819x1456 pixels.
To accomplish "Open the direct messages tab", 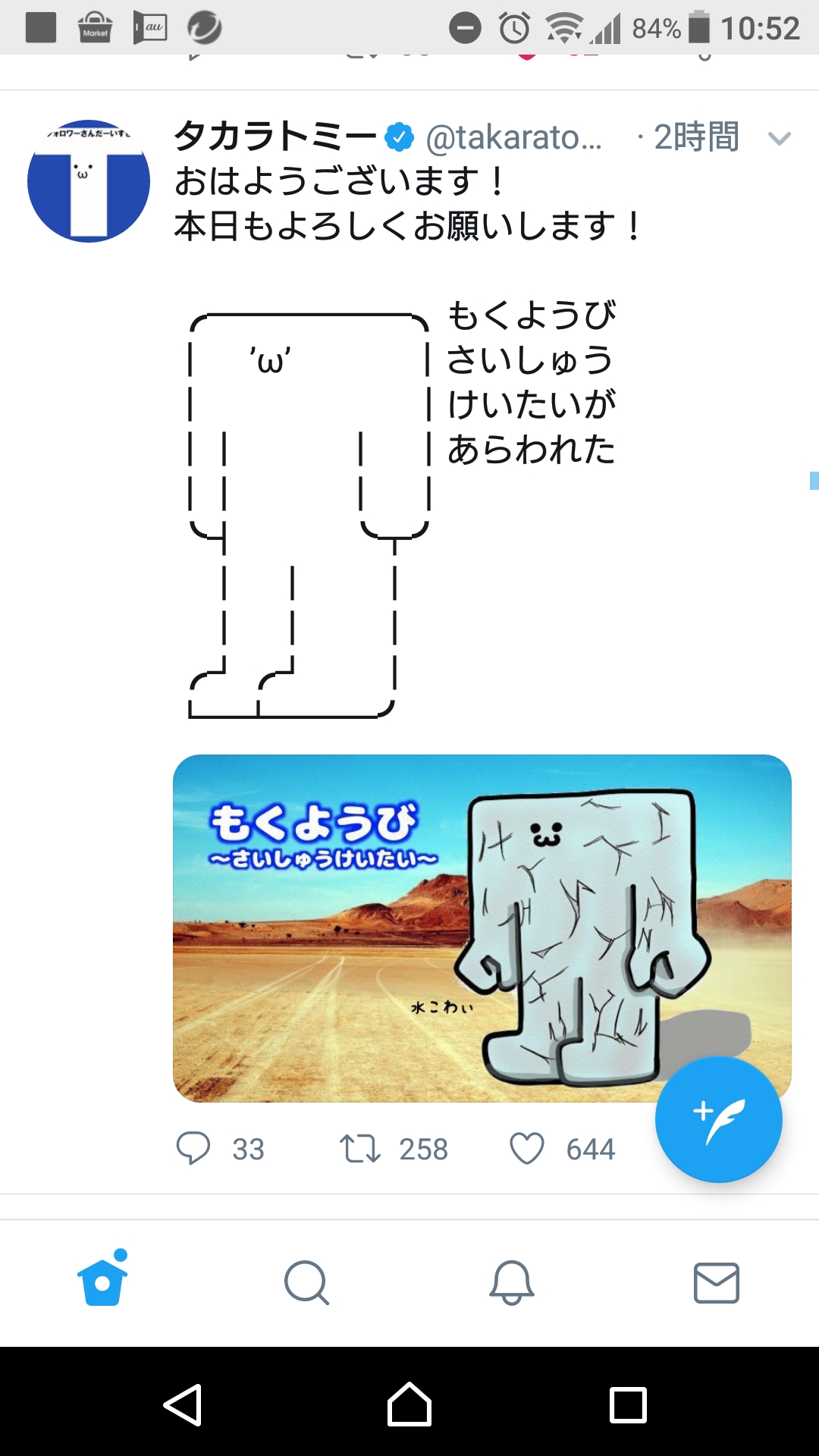I will tap(717, 1282).
